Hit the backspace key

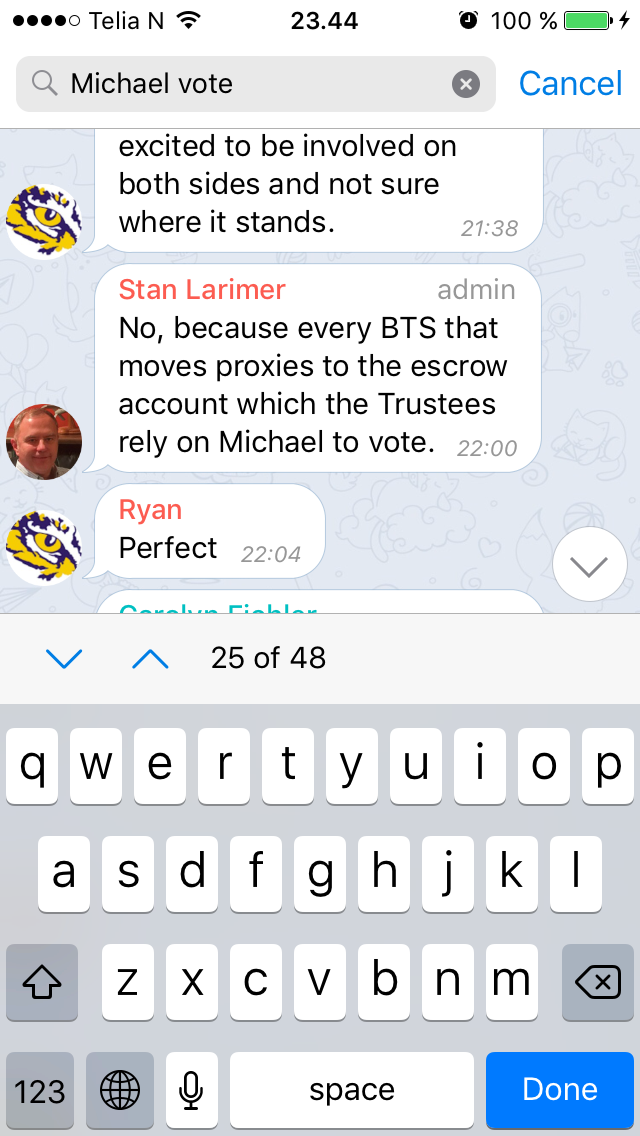[598, 982]
